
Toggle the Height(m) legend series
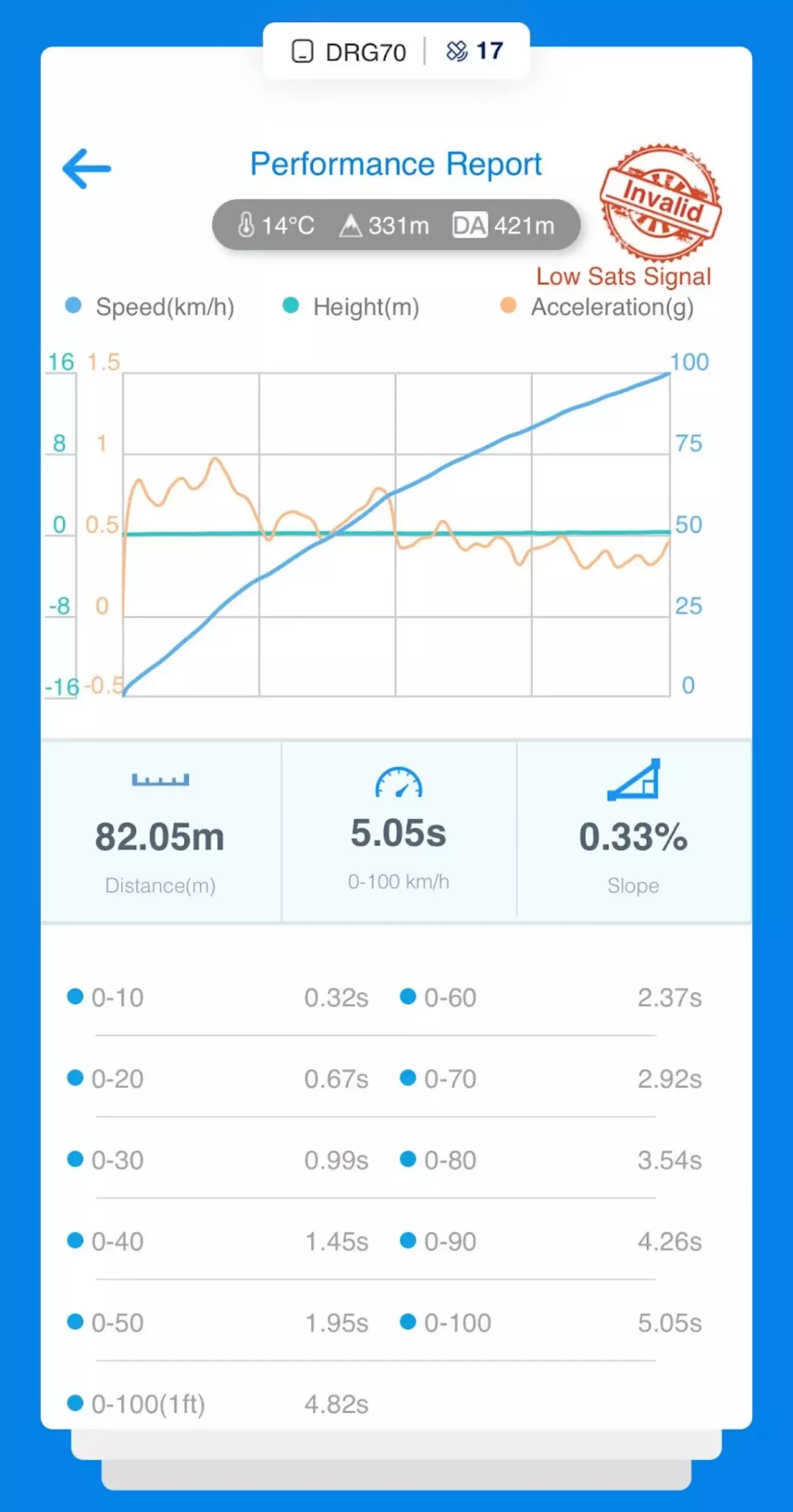(351, 307)
